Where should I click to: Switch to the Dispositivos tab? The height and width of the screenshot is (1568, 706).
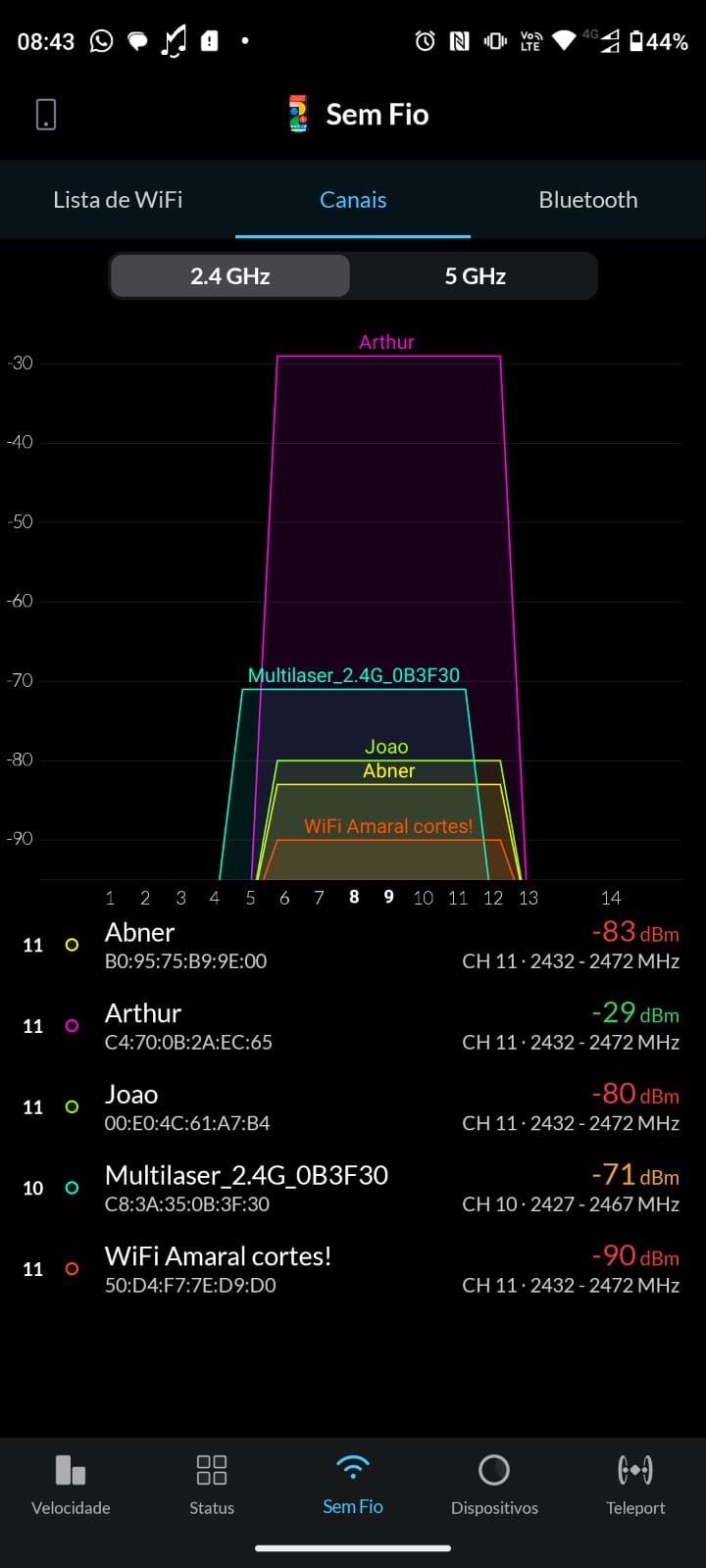(x=494, y=1485)
